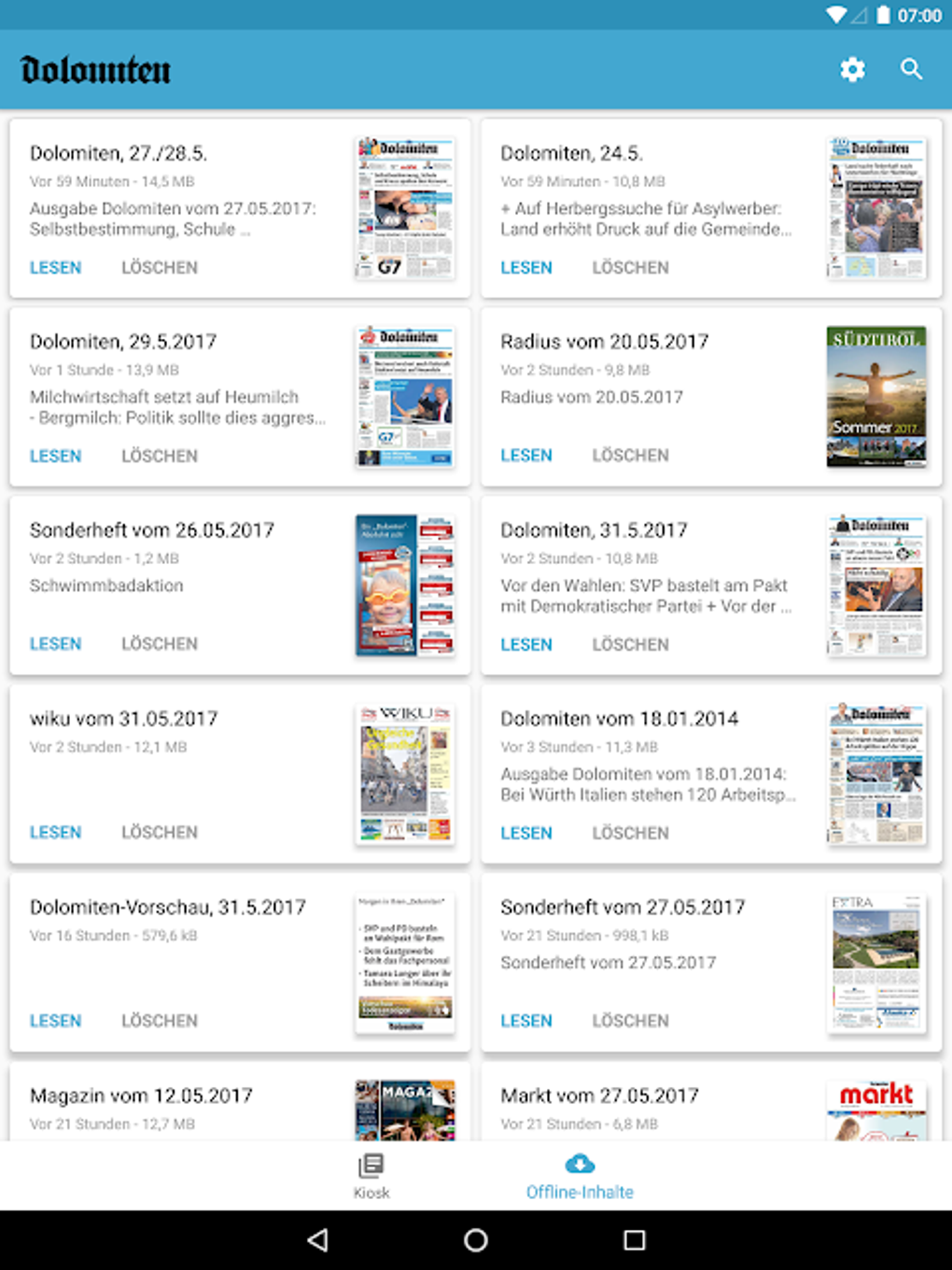Open the Radius Südtirol Sommer cover
Screen dimensions: 952x1270
[x=876, y=396]
